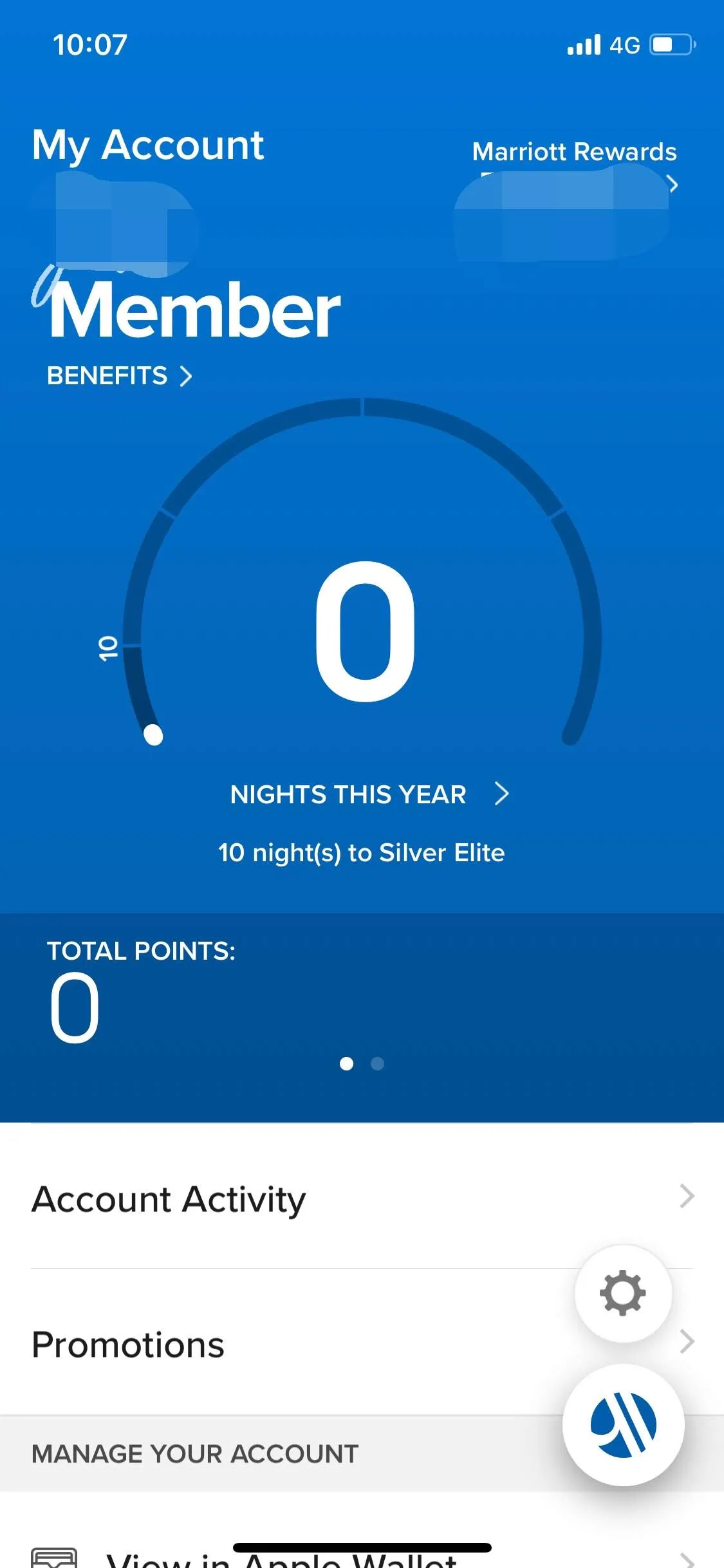
Task: Open settings with the gear button
Action: click(x=623, y=1293)
